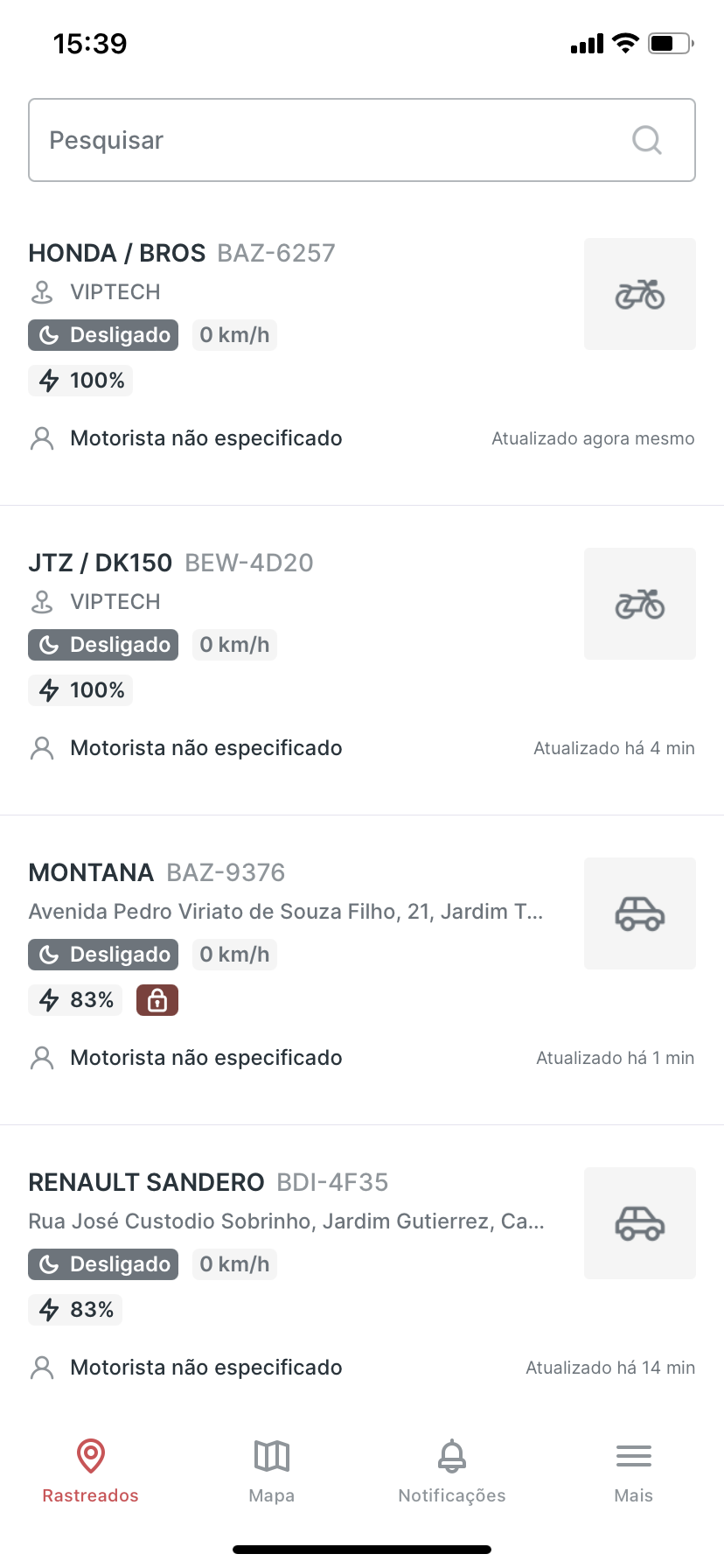The height and width of the screenshot is (1568, 724).
Task: Tap the battery badge showing 100% for HONDA / BROS
Action: click(x=80, y=380)
